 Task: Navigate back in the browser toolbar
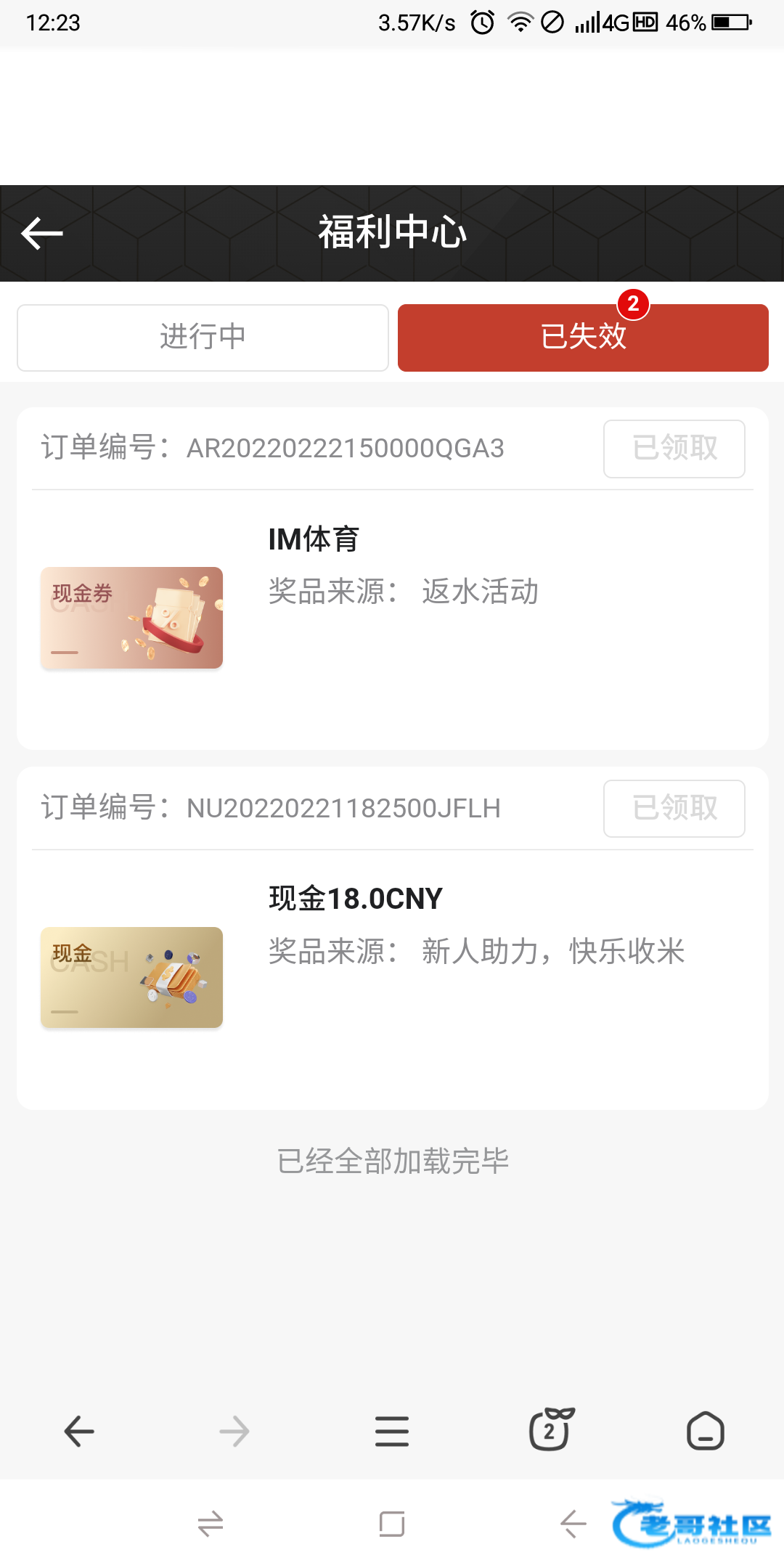tap(79, 1432)
